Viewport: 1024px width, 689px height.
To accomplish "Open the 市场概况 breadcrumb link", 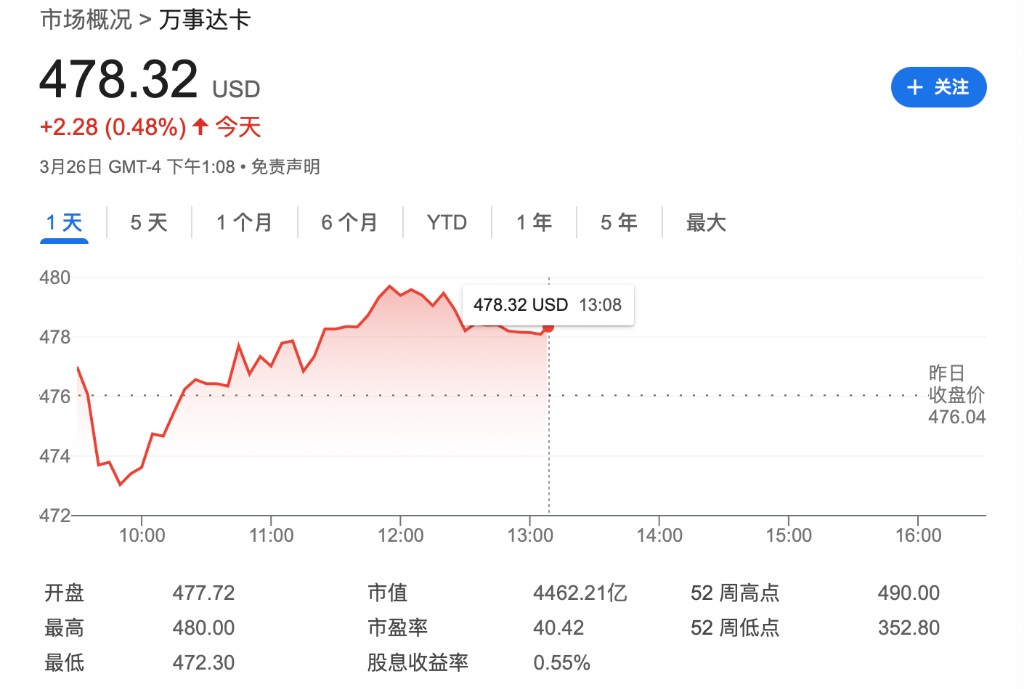I will pos(84,20).
